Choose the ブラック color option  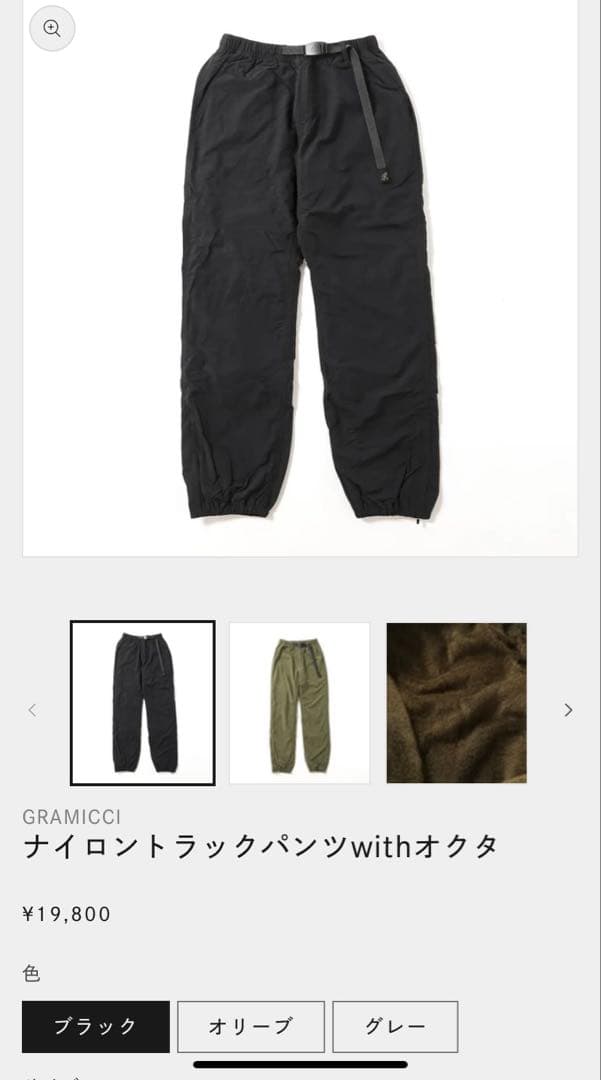point(96,1026)
